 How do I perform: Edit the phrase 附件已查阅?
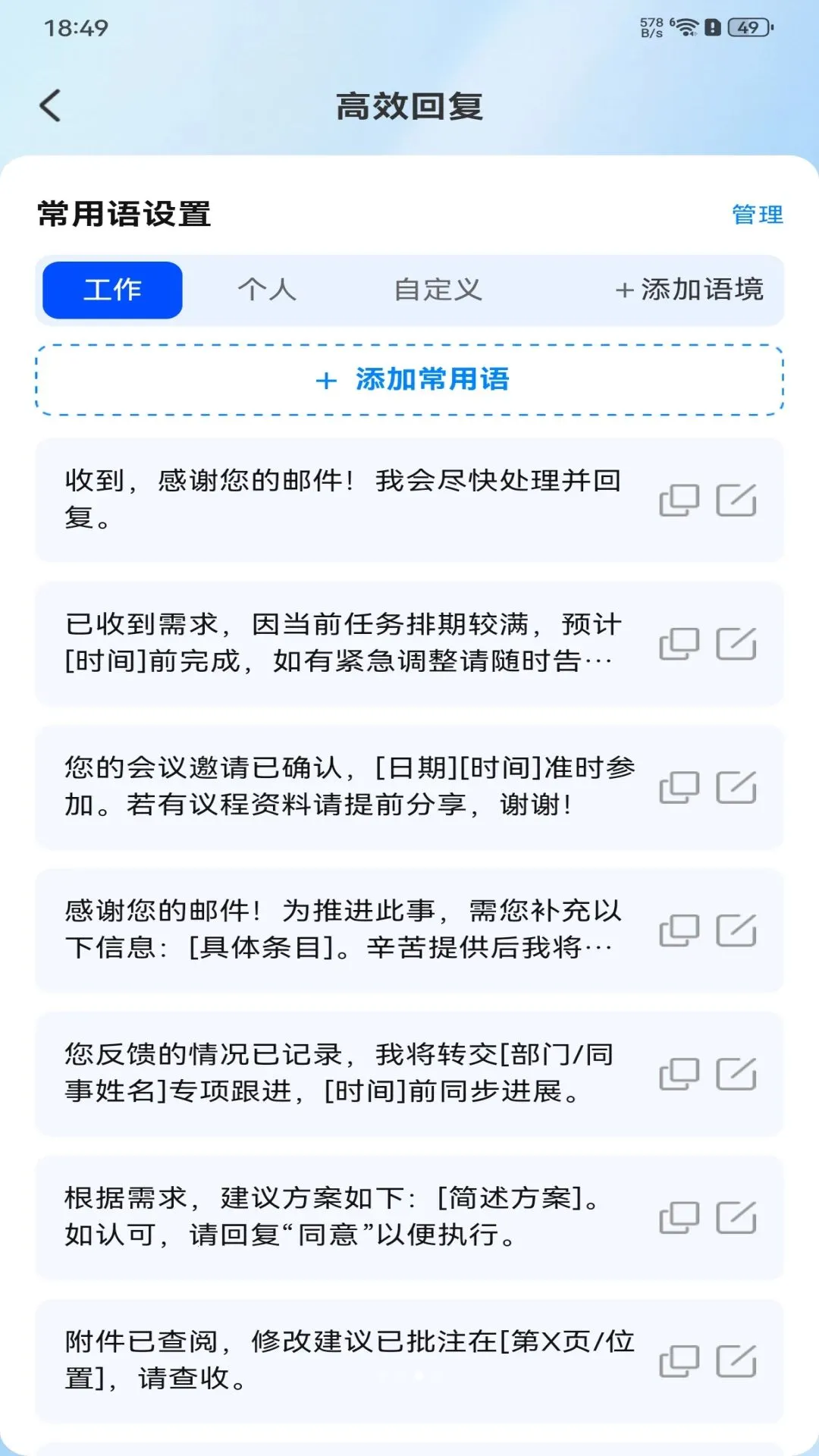(x=736, y=1360)
